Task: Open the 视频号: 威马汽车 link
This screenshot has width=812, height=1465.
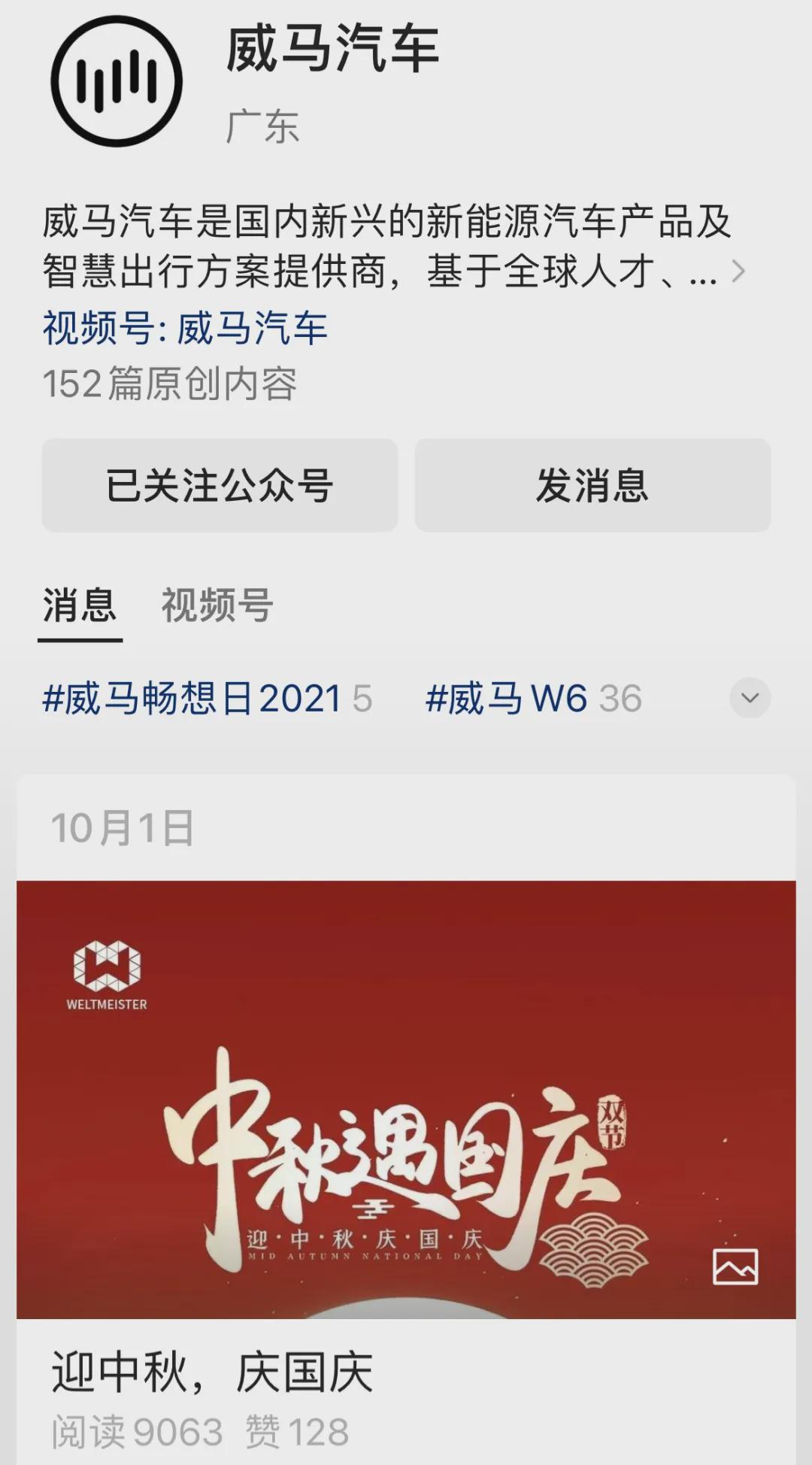Action: pos(185,328)
